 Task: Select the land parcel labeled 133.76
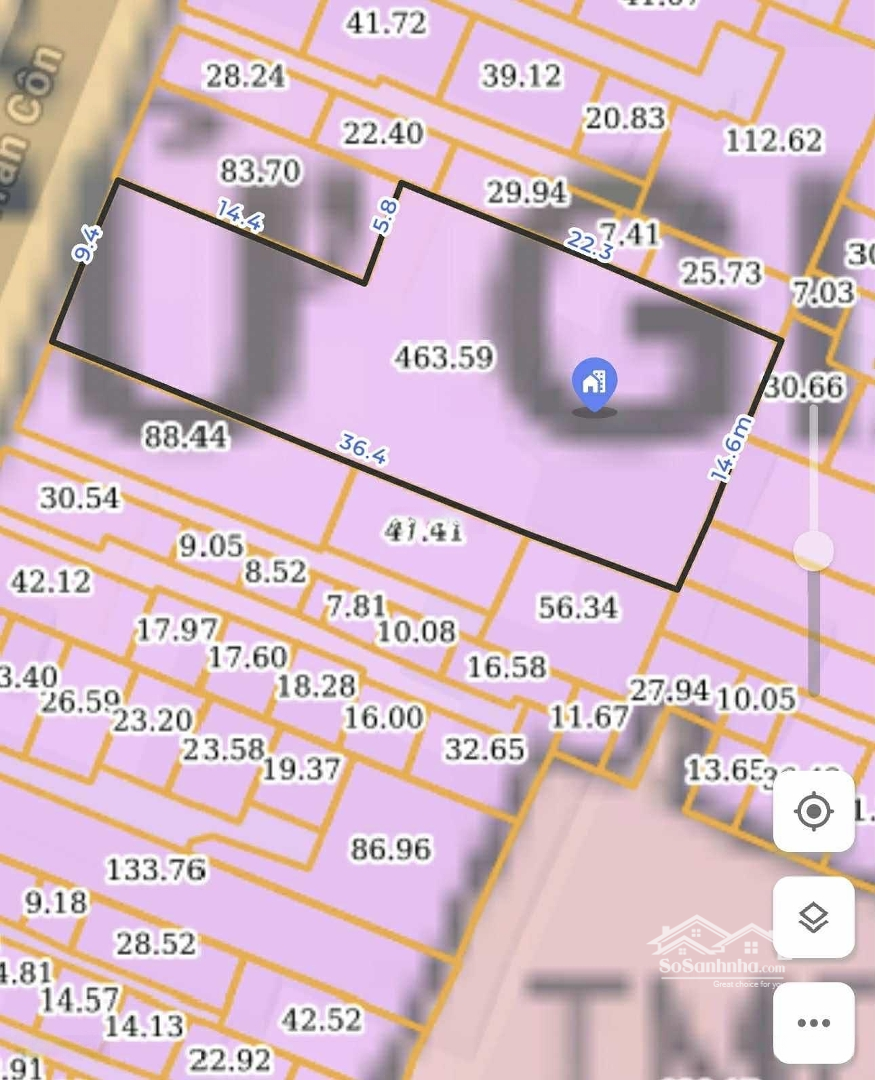[156, 869]
